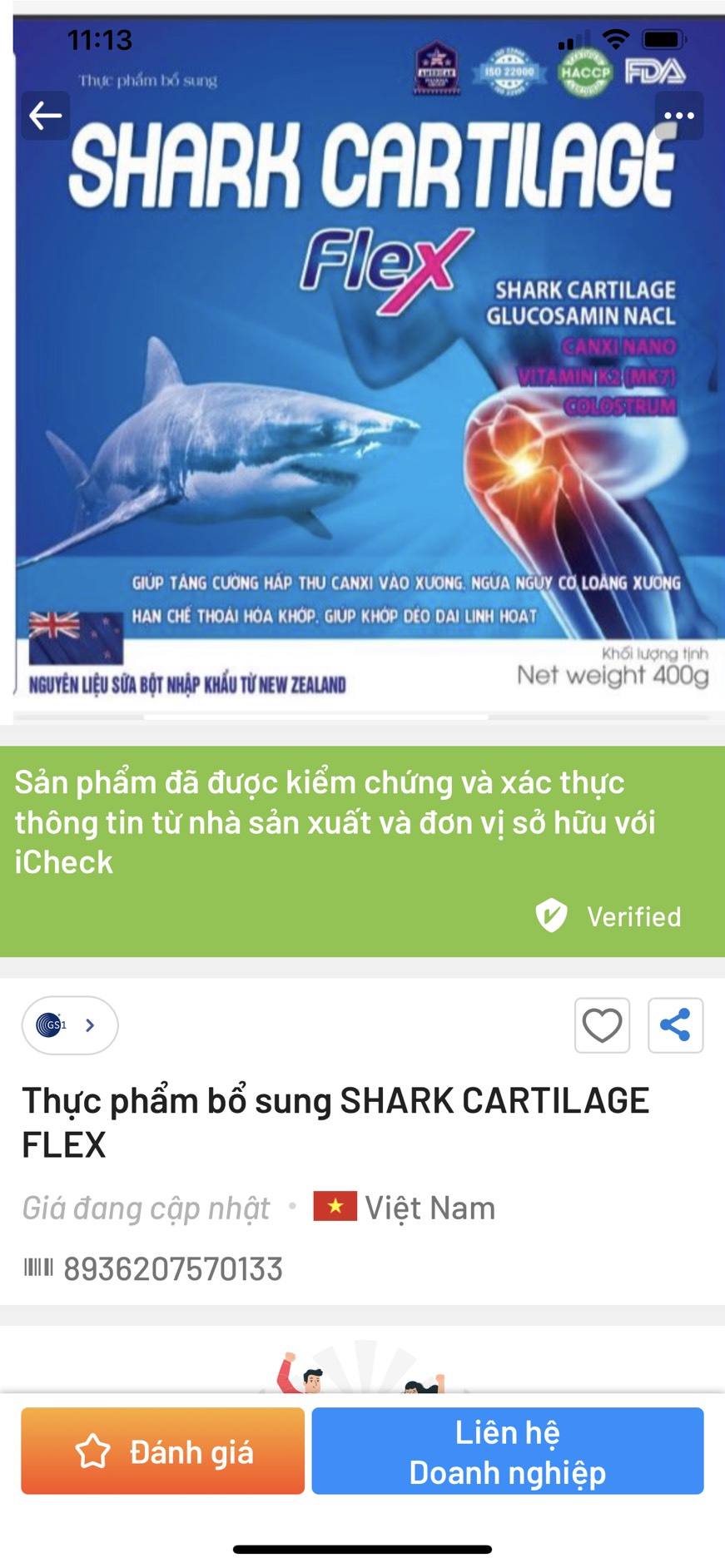Open the three-dot overflow menu
Viewport: 725px width, 1568px height.
(678, 116)
